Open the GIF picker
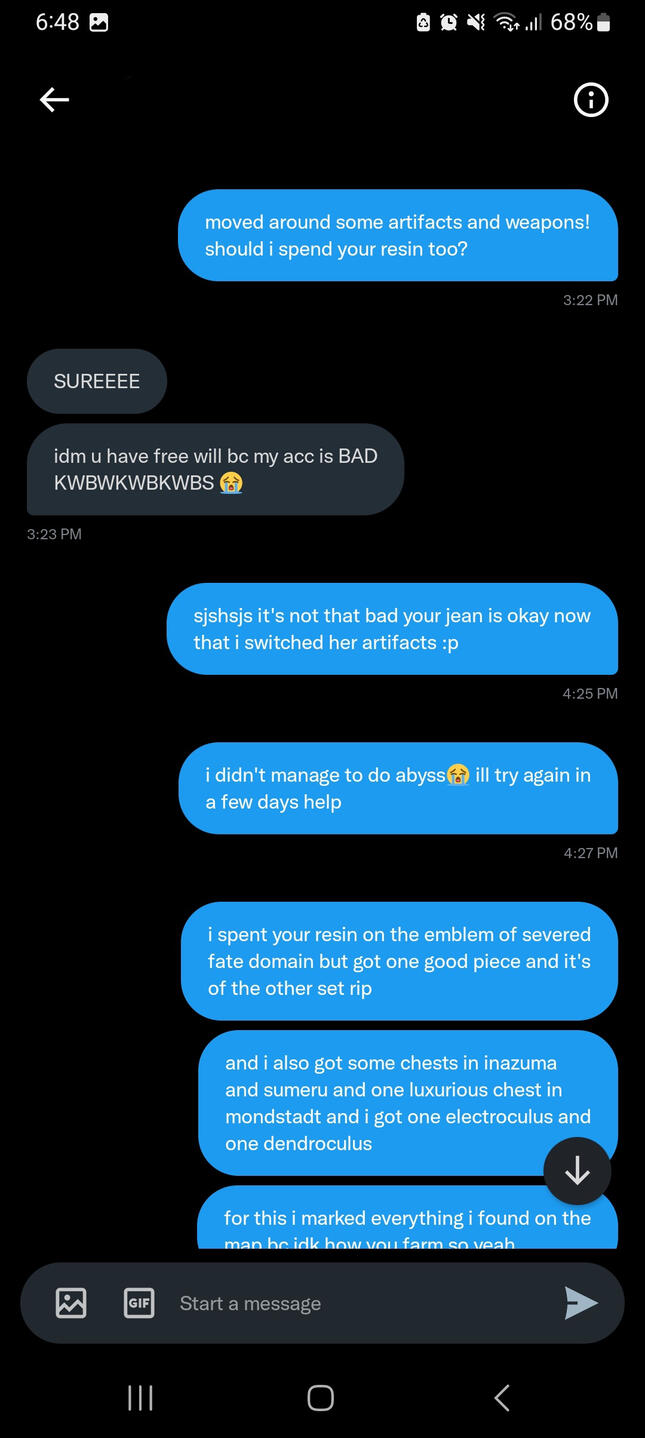The height and width of the screenshot is (1438, 645). point(139,1303)
